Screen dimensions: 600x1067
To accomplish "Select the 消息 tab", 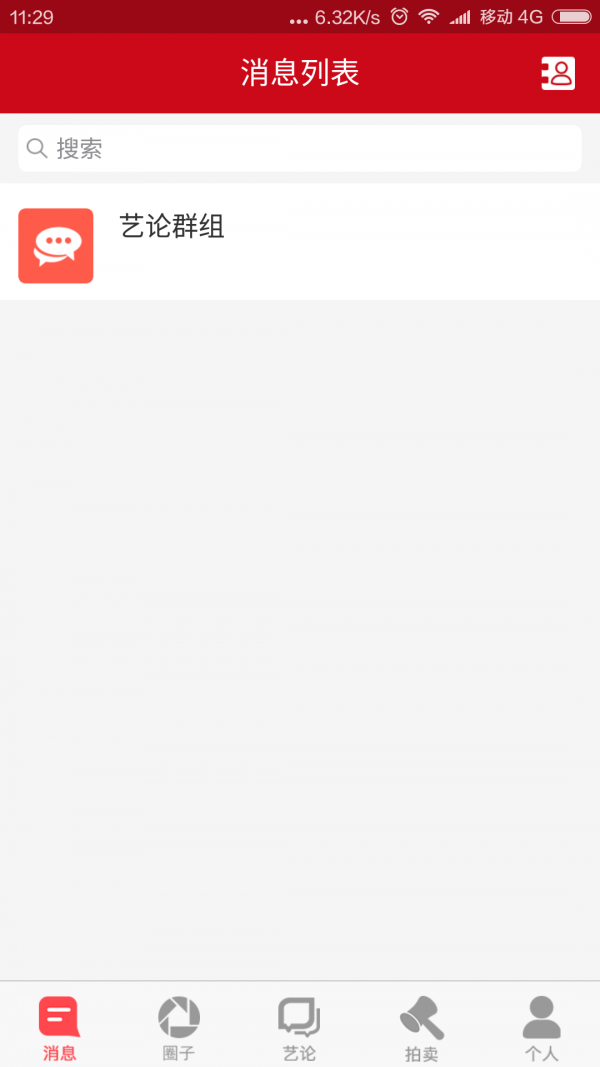I will (x=59, y=1027).
